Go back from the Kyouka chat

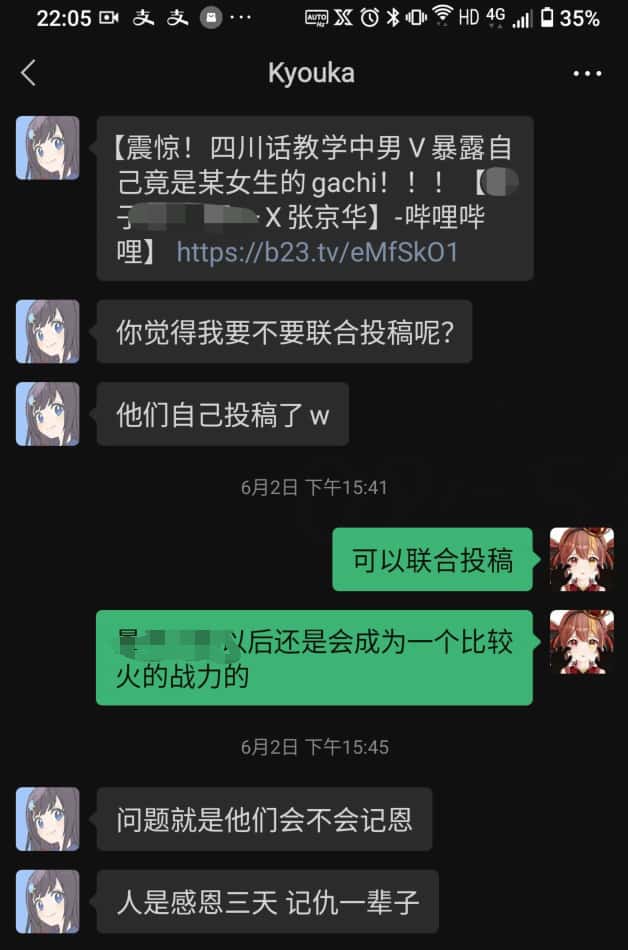coord(28,73)
